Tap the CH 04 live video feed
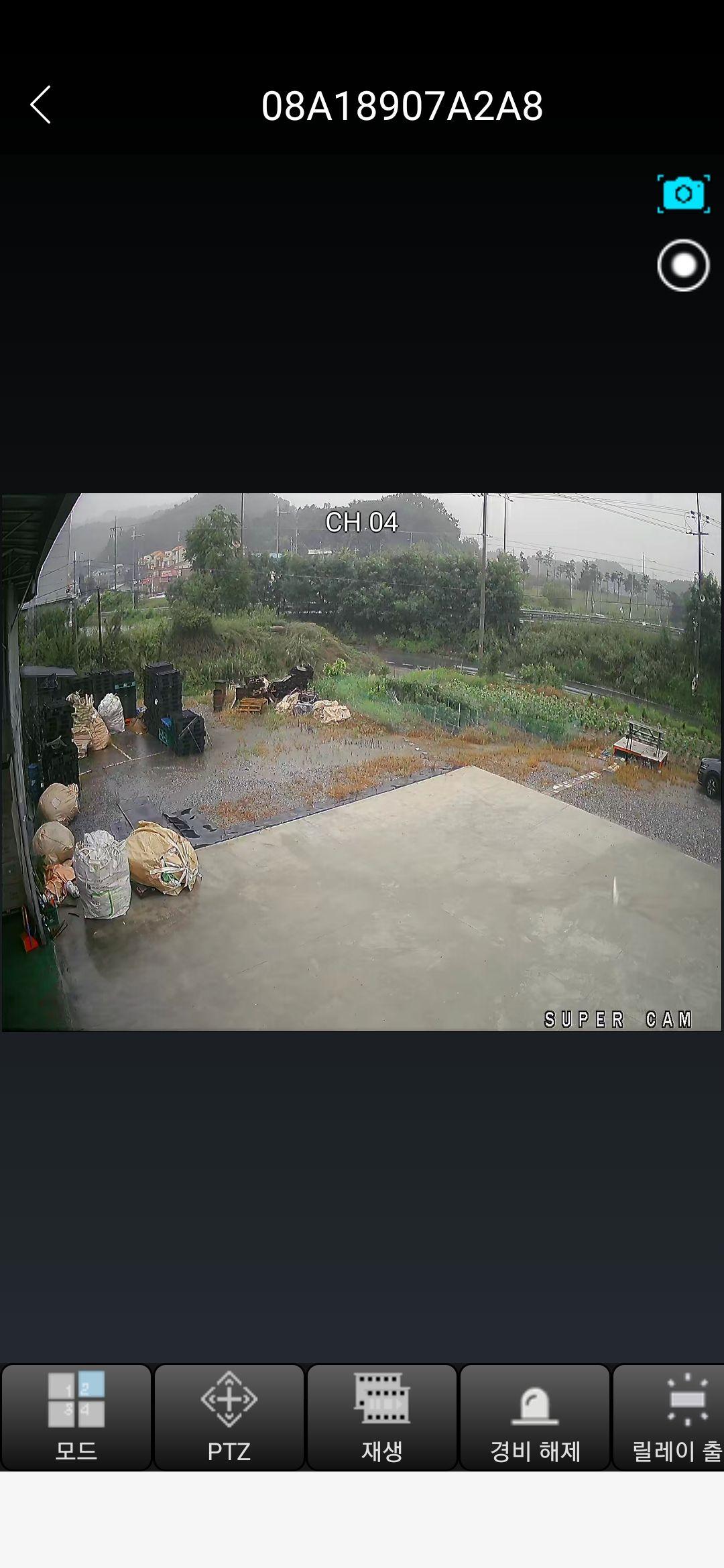The height and width of the screenshot is (1568, 724). (x=362, y=762)
